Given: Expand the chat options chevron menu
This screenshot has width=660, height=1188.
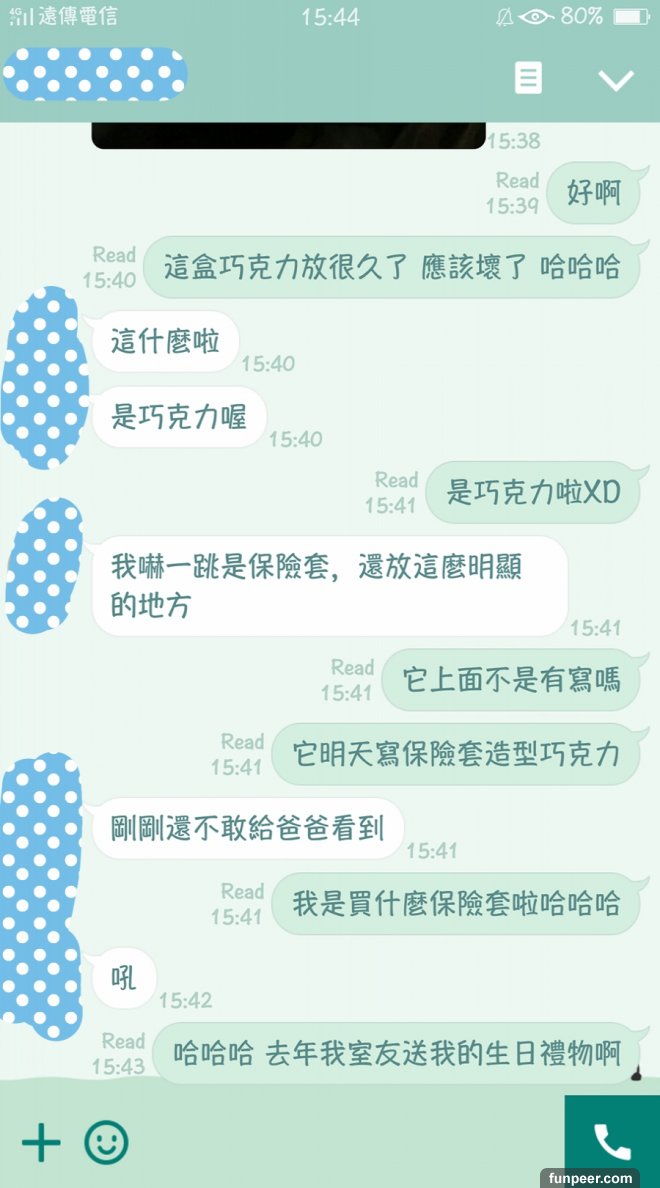Looking at the screenshot, I should (x=615, y=80).
